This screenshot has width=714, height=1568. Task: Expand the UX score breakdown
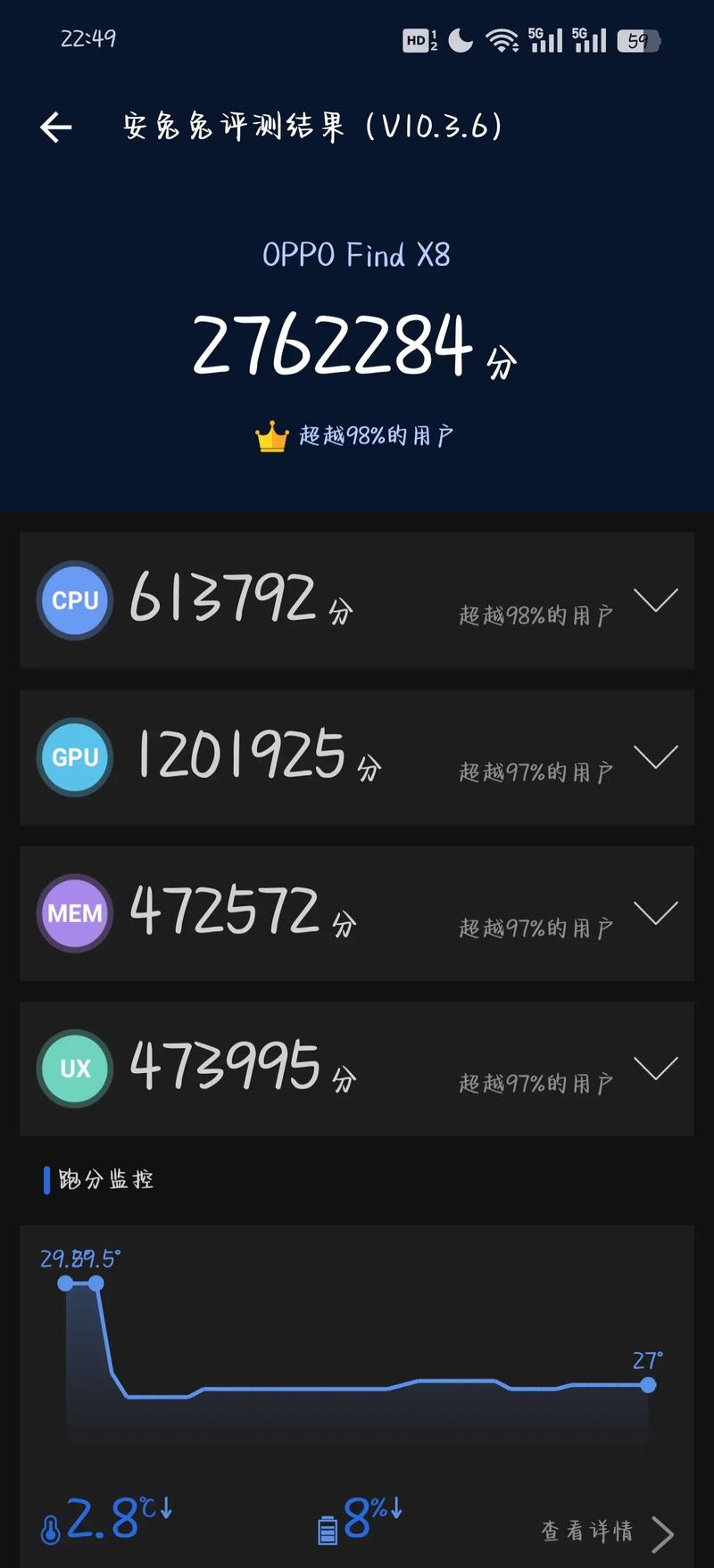pyautogui.click(x=656, y=1068)
